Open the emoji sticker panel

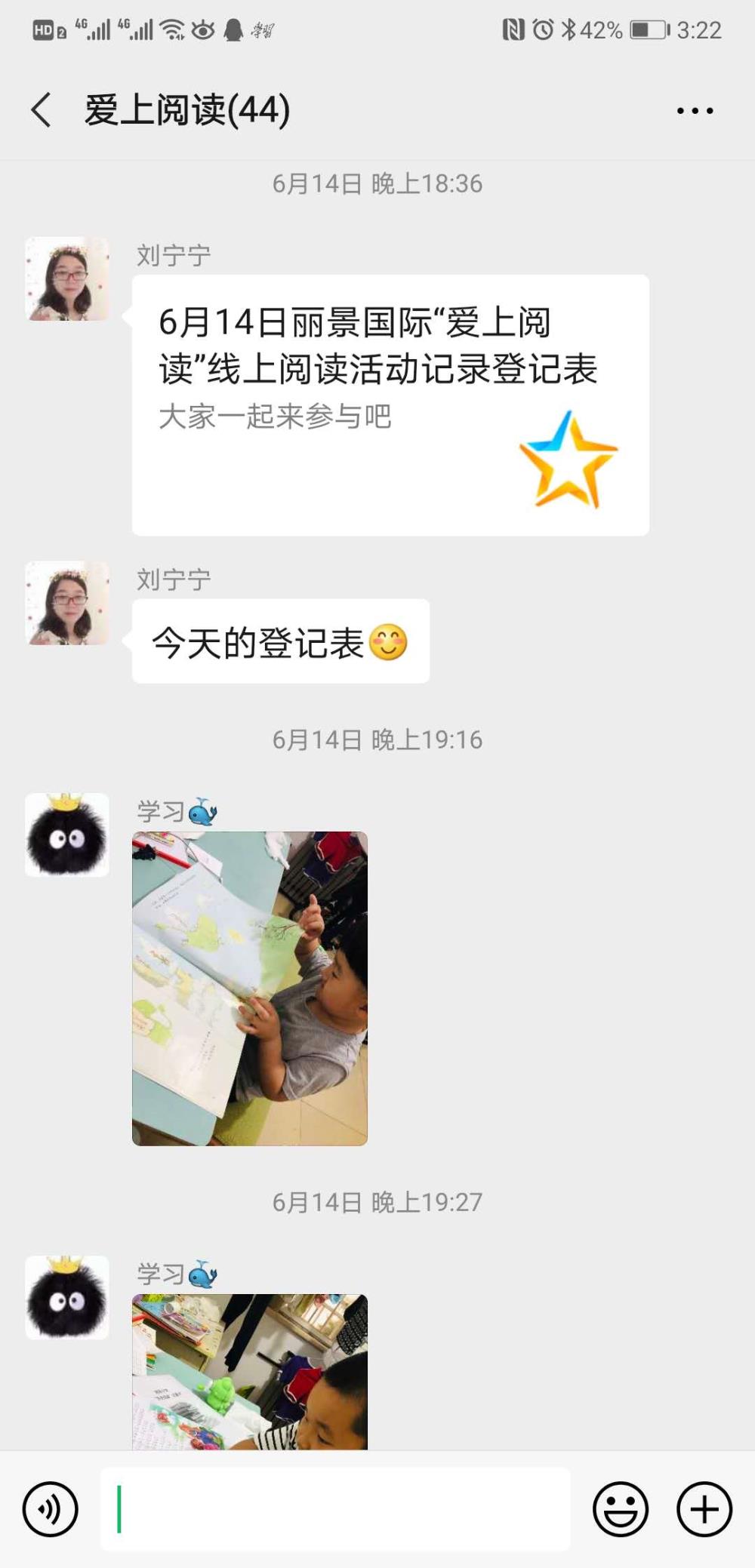click(621, 1509)
